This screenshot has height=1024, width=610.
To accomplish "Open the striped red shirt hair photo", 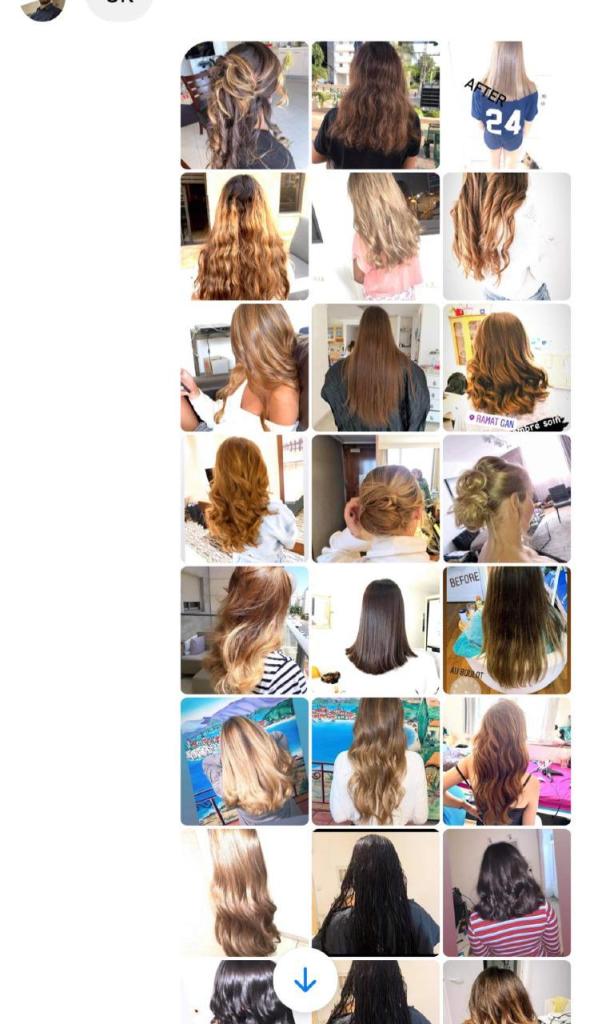I will tap(507, 892).
